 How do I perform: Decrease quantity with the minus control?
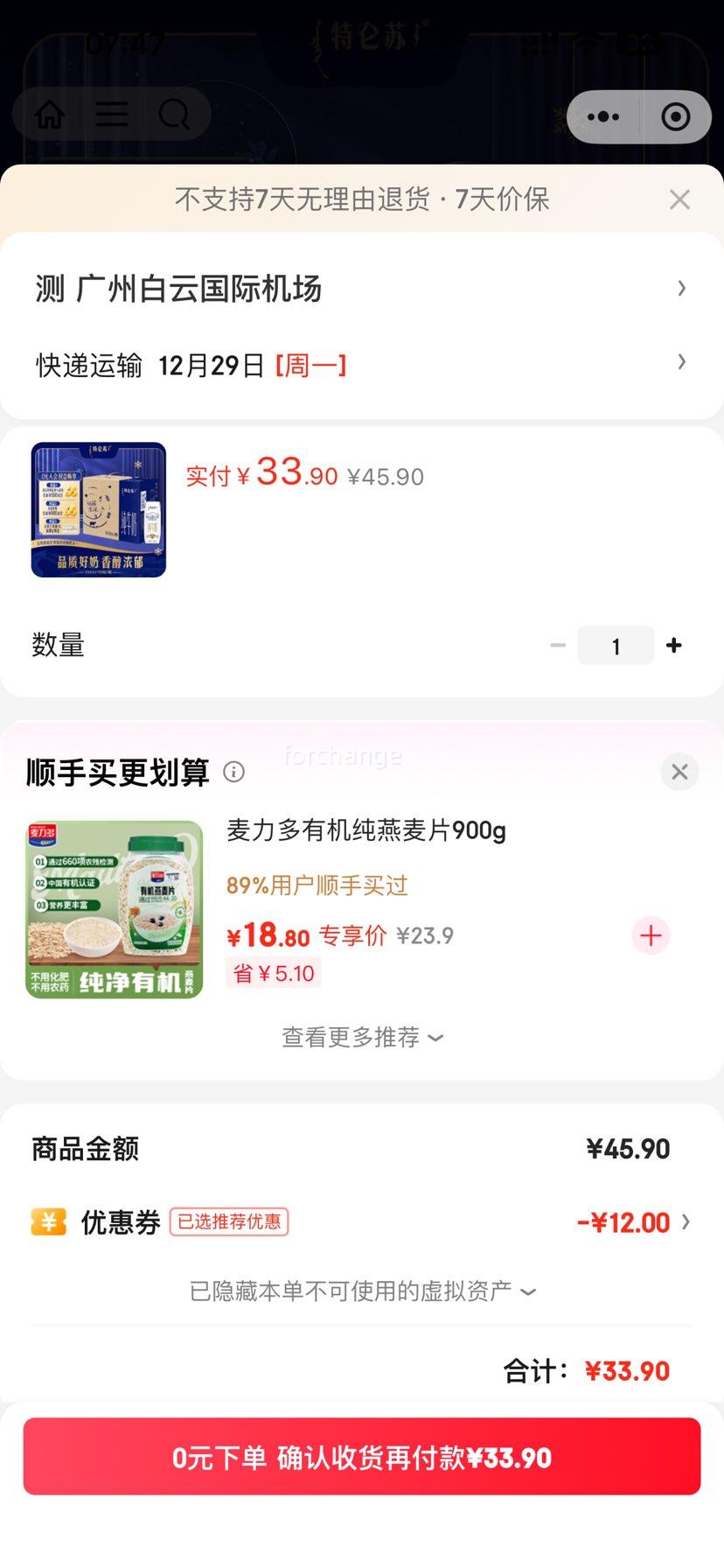pyautogui.click(x=558, y=645)
